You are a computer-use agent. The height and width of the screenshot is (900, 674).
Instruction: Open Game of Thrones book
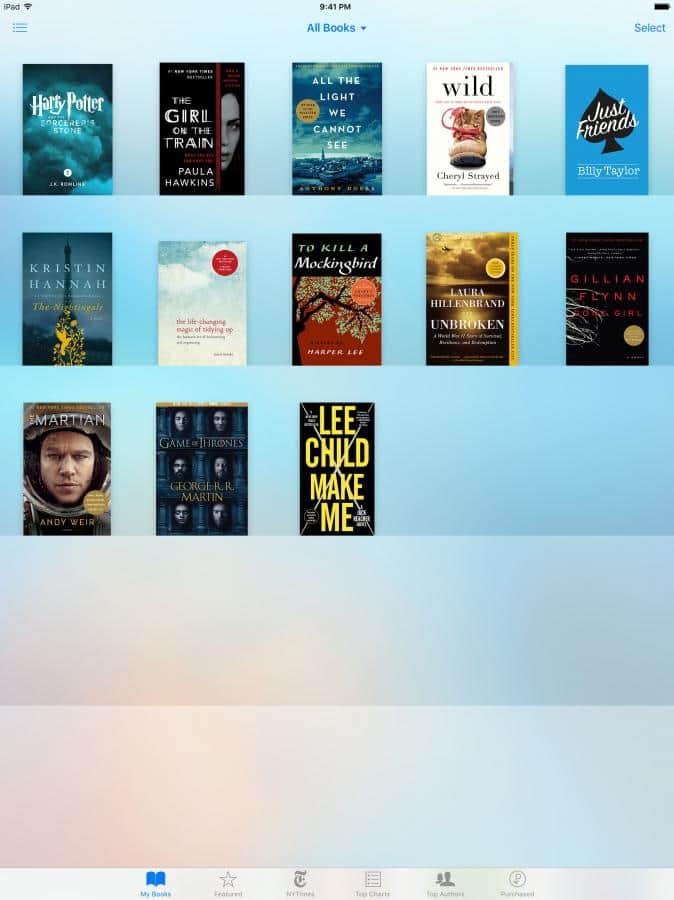[x=202, y=469]
